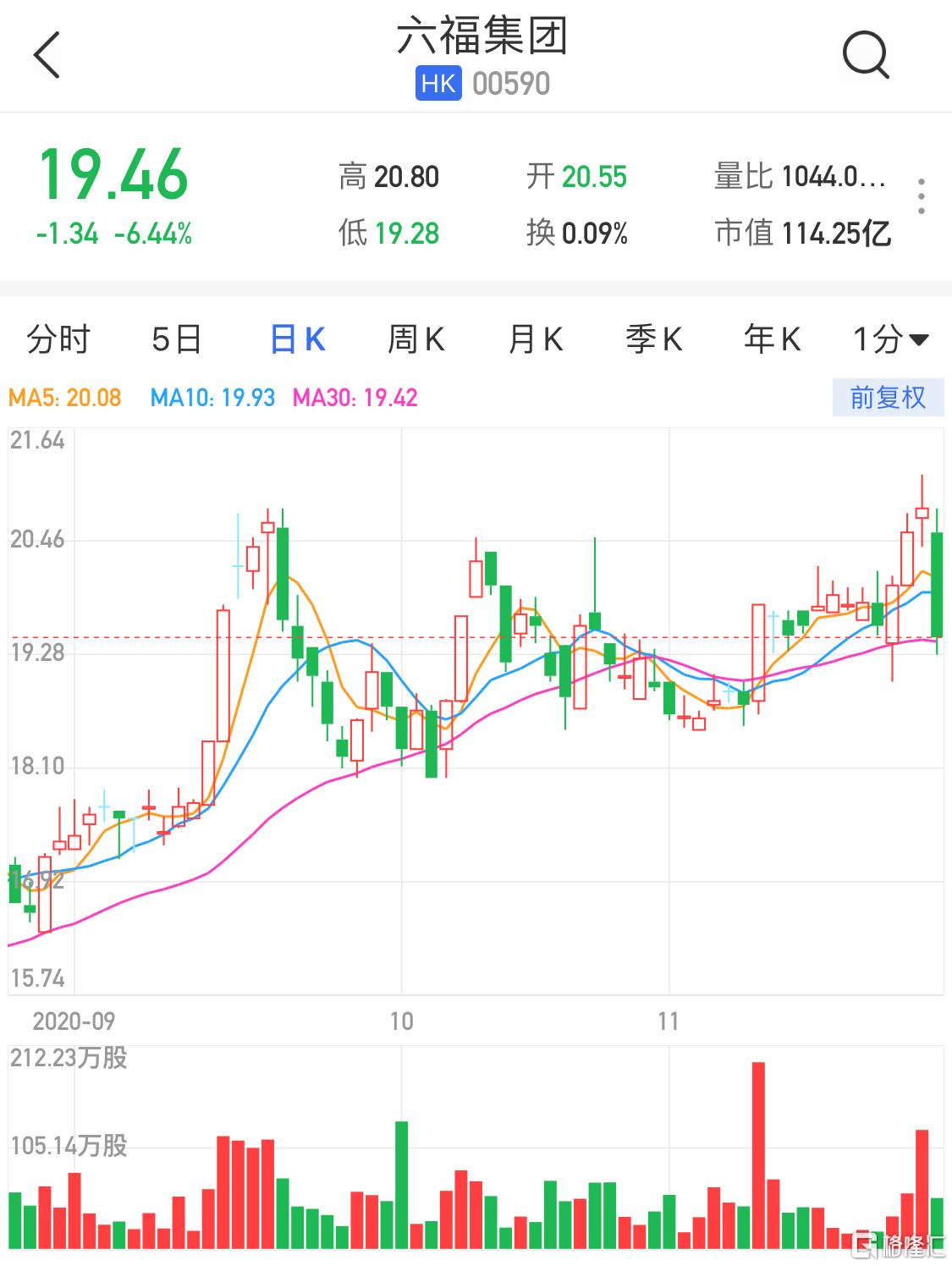Open the three-dot more stats menu
This screenshot has height=1266, width=952.
[x=921, y=196]
